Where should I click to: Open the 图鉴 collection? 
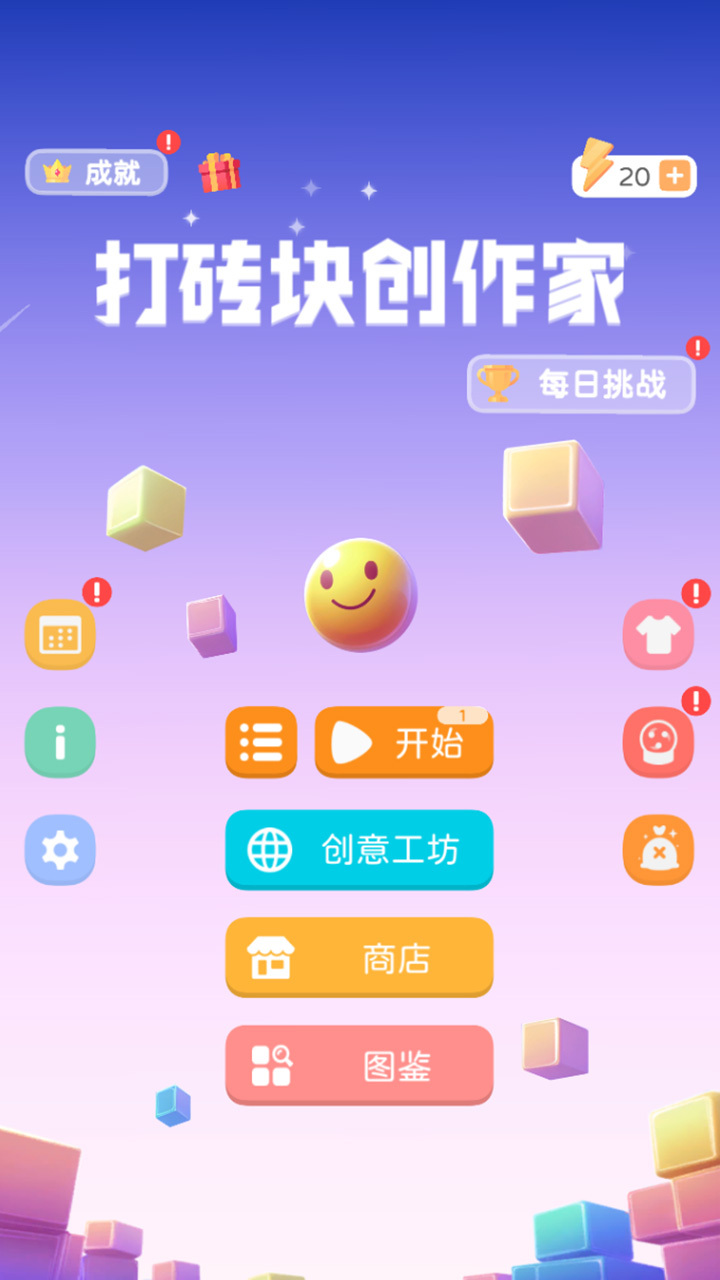click(x=359, y=1066)
